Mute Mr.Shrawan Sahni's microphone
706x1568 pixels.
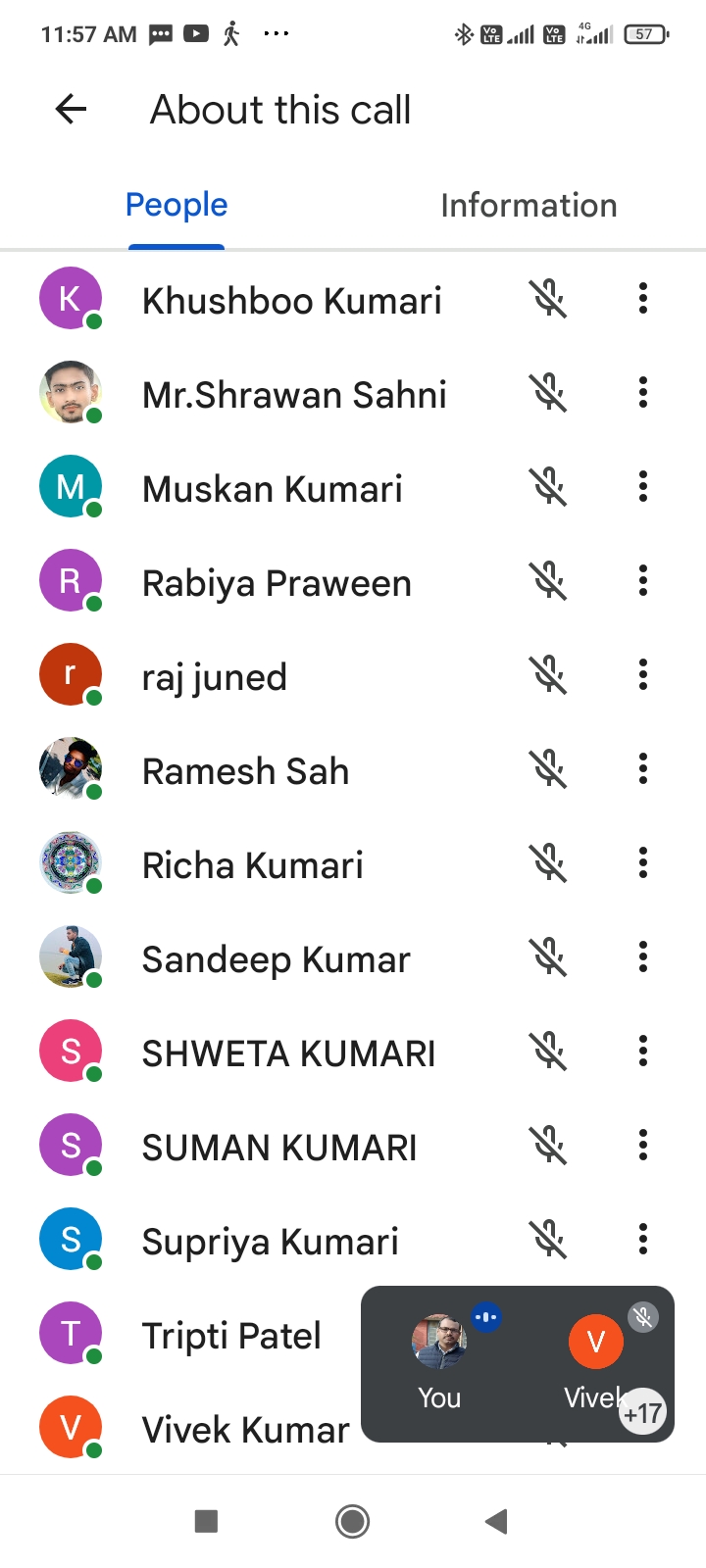pyautogui.click(x=550, y=393)
